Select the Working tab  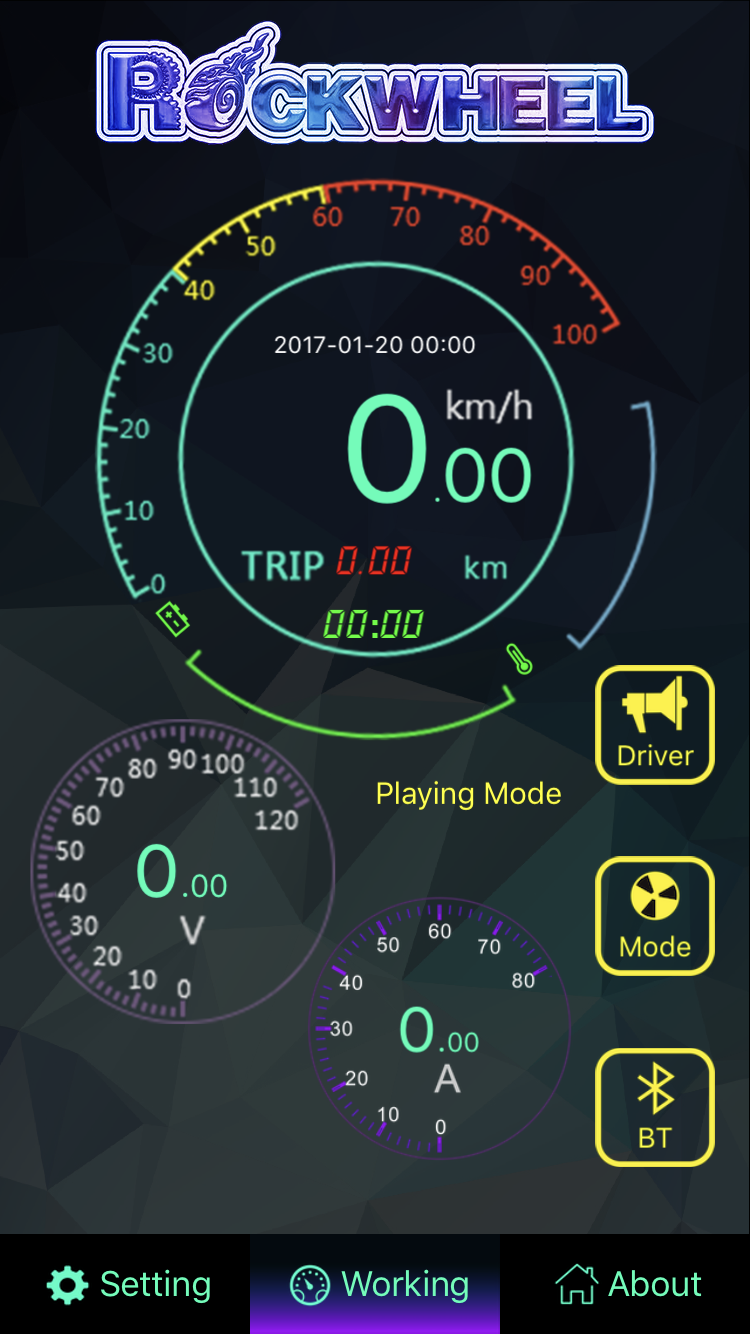[x=375, y=1284]
